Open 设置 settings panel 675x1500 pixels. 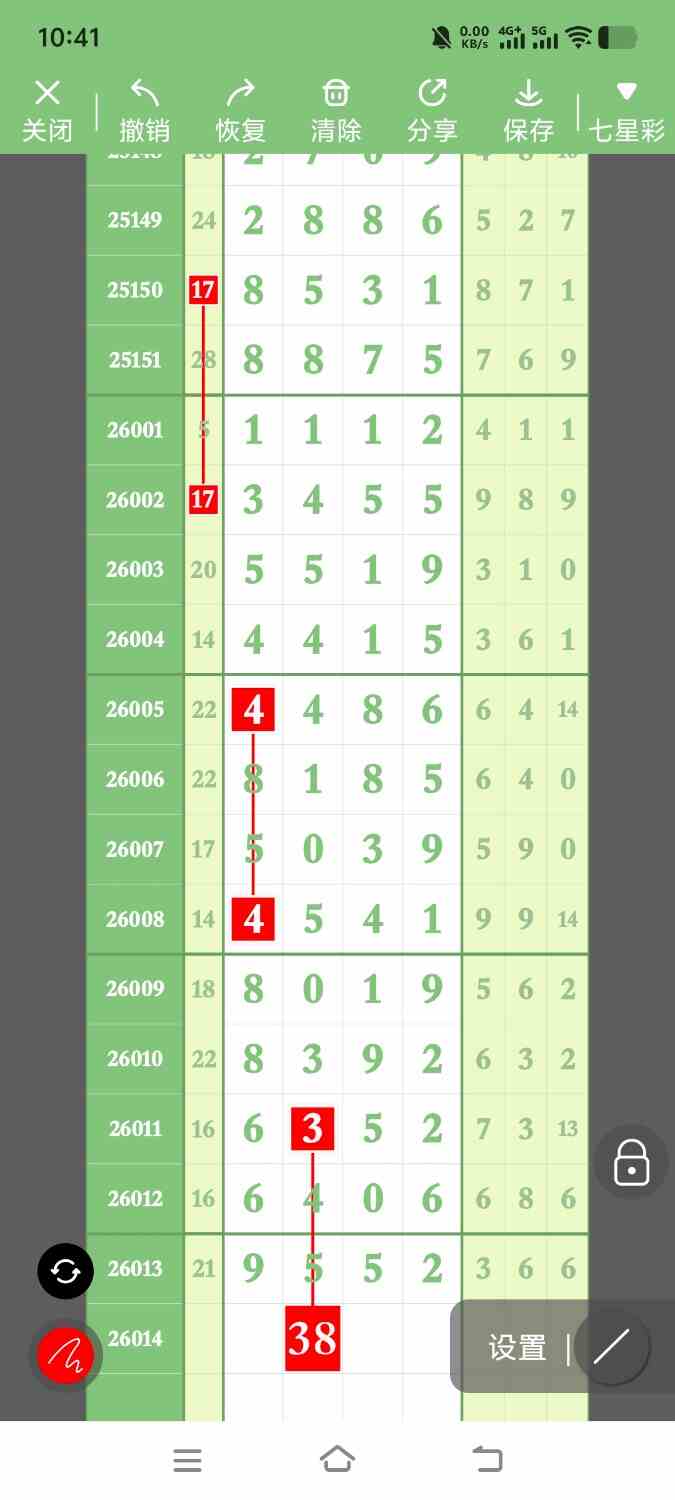pyautogui.click(x=517, y=1348)
